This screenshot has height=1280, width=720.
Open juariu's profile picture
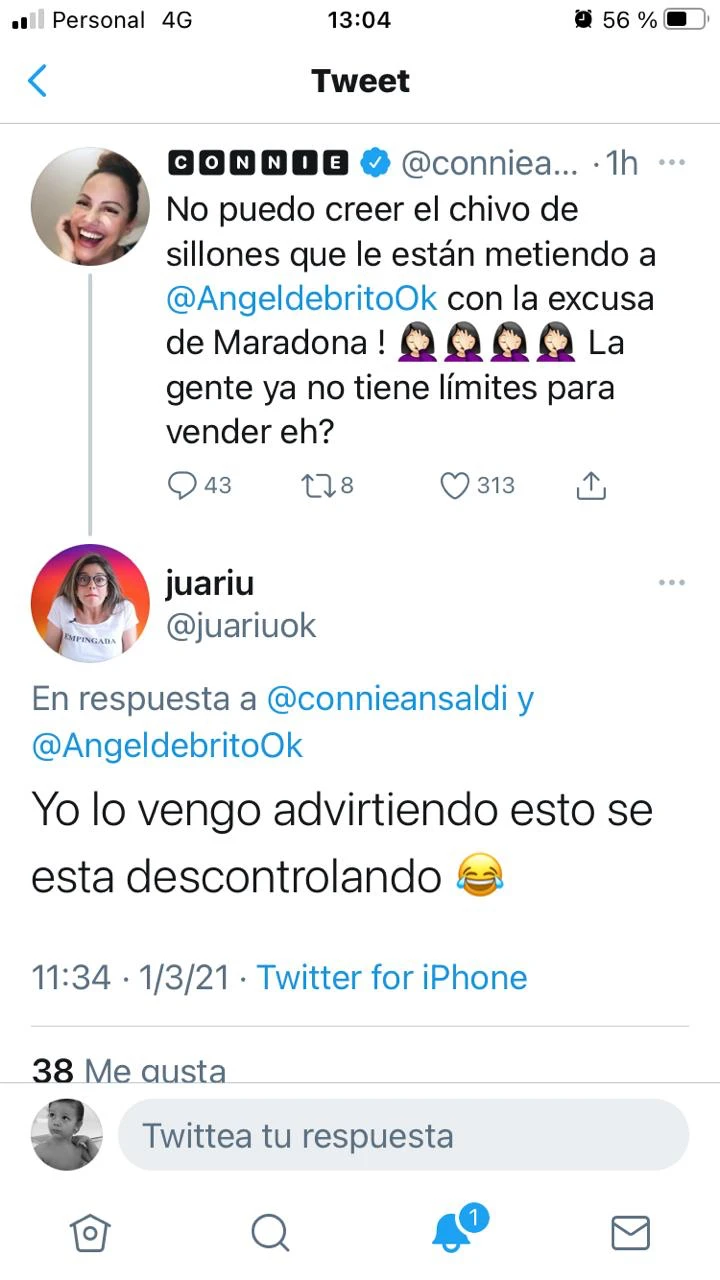(x=90, y=603)
